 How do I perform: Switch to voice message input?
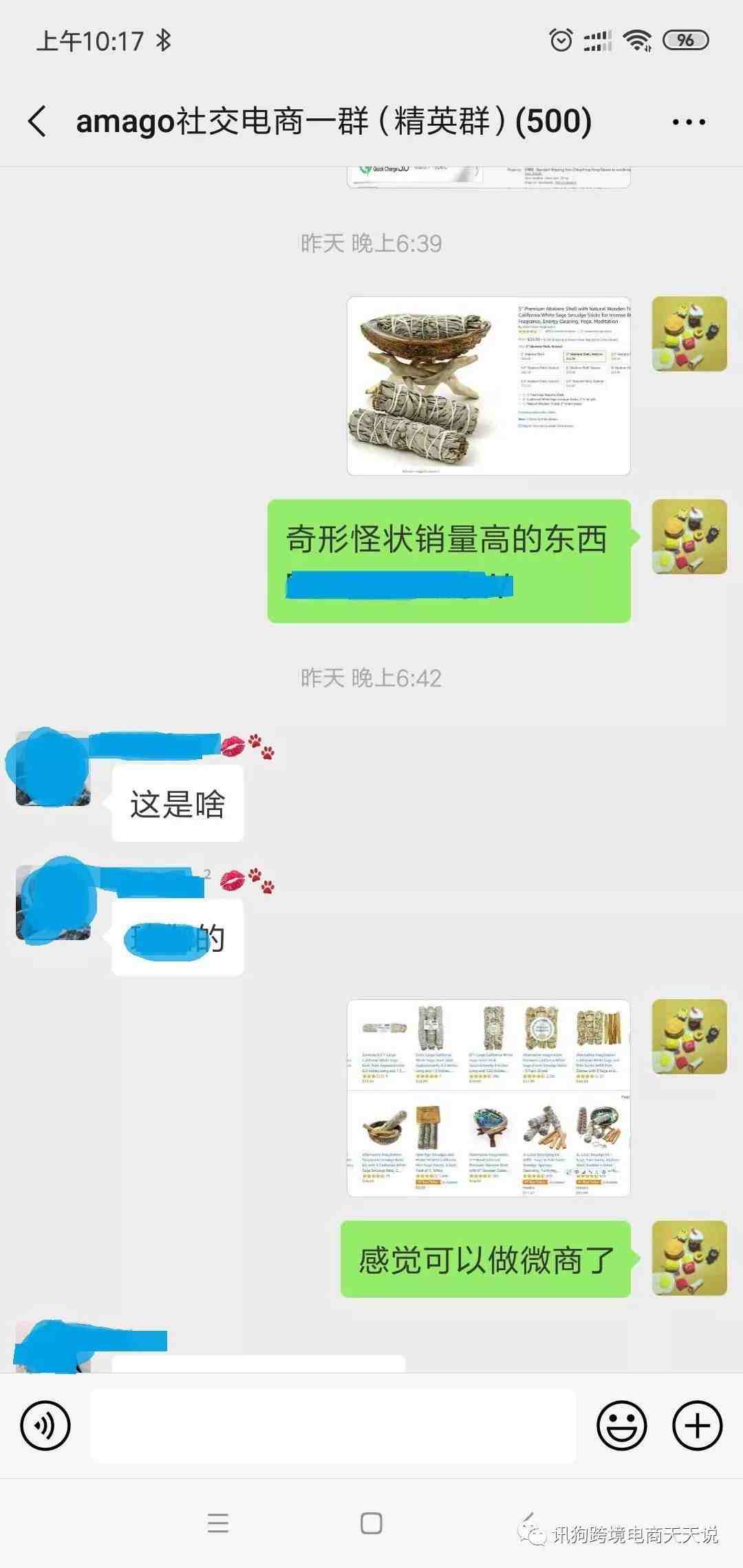[45, 1426]
